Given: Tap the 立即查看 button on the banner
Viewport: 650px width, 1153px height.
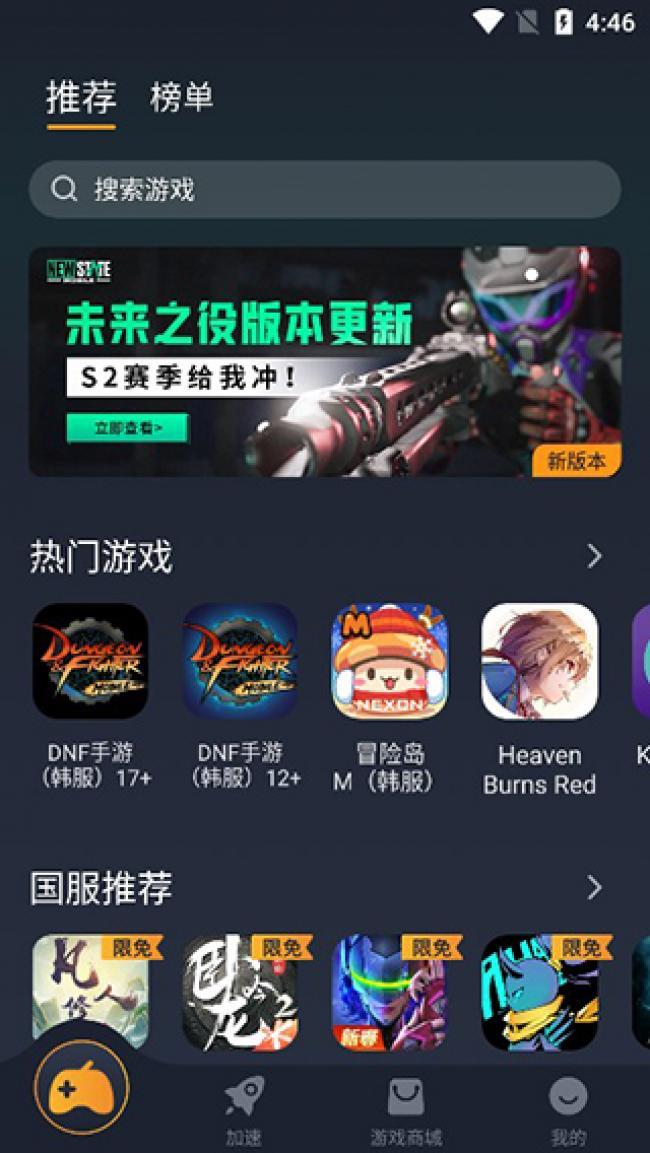Looking at the screenshot, I should [x=127, y=428].
